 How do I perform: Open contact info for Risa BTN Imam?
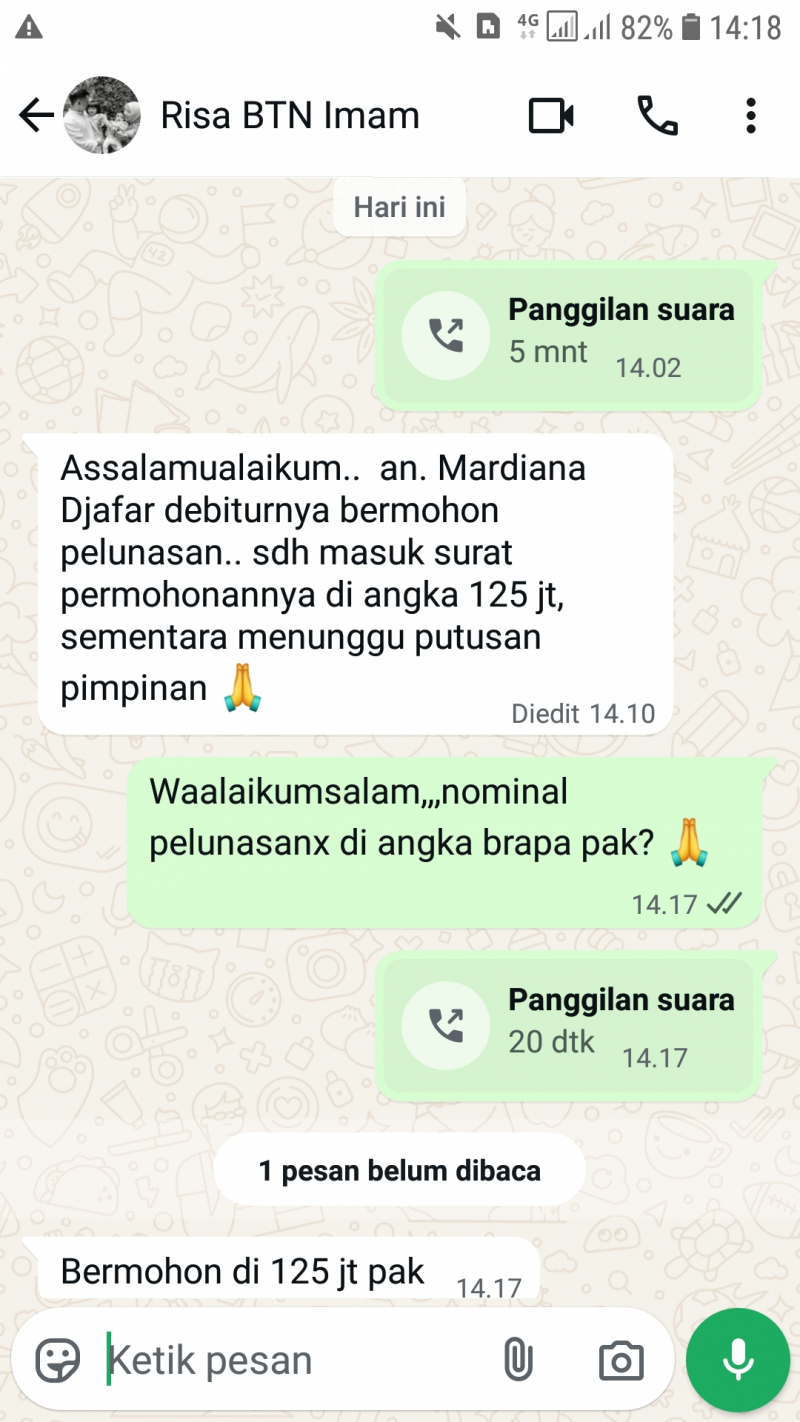coord(290,116)
